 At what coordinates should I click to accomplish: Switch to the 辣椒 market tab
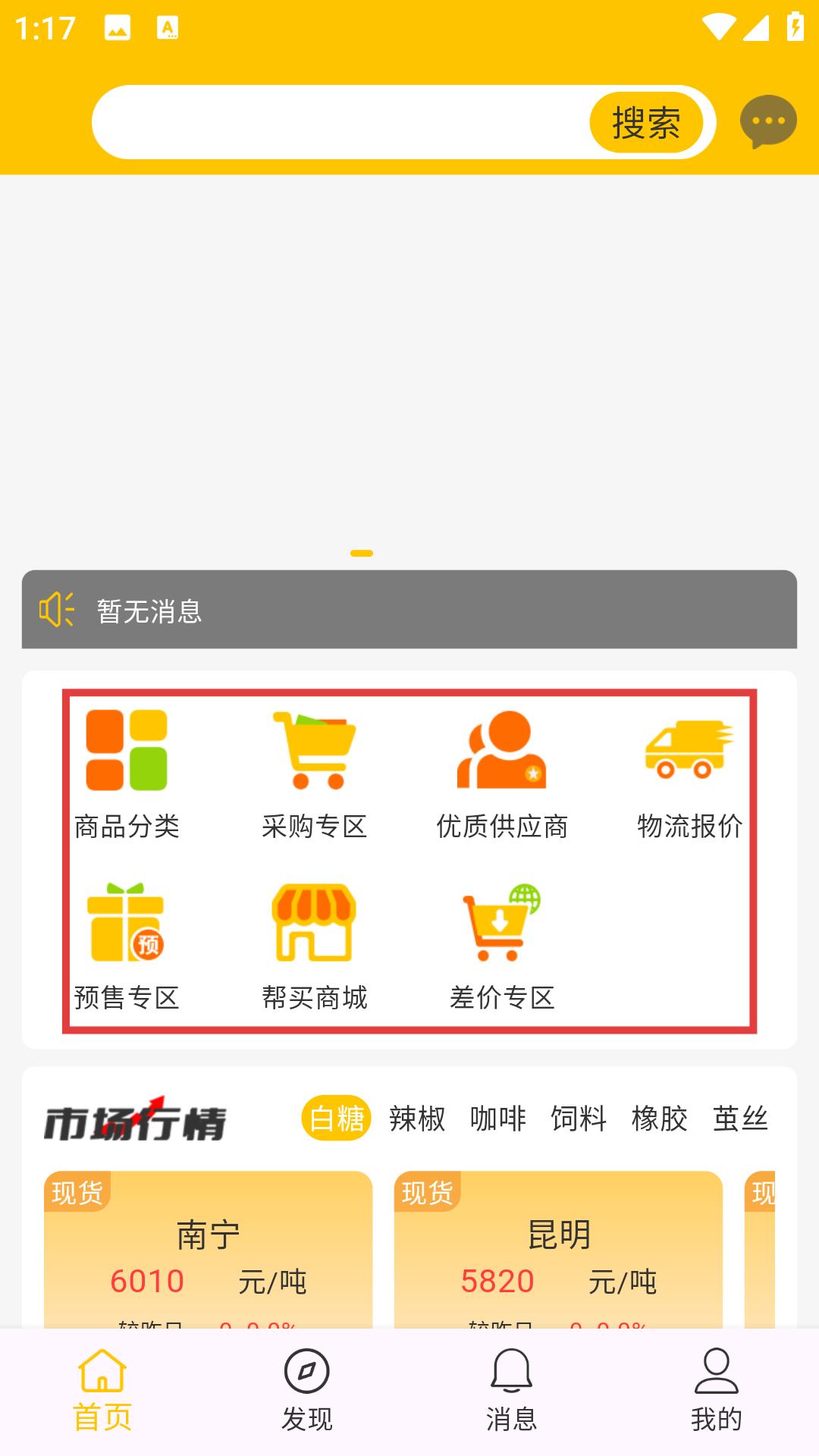417,1118
